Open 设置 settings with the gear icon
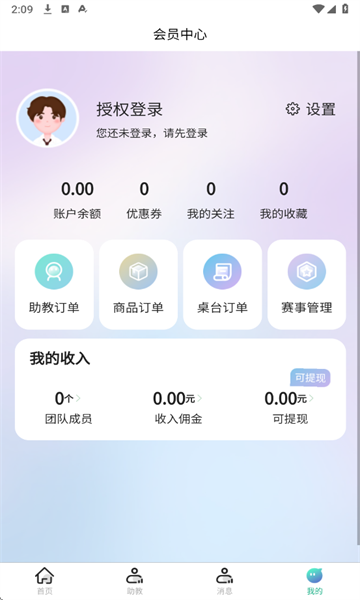The width and height of the screenshot is (360, 600). click(x=310, y=109)
